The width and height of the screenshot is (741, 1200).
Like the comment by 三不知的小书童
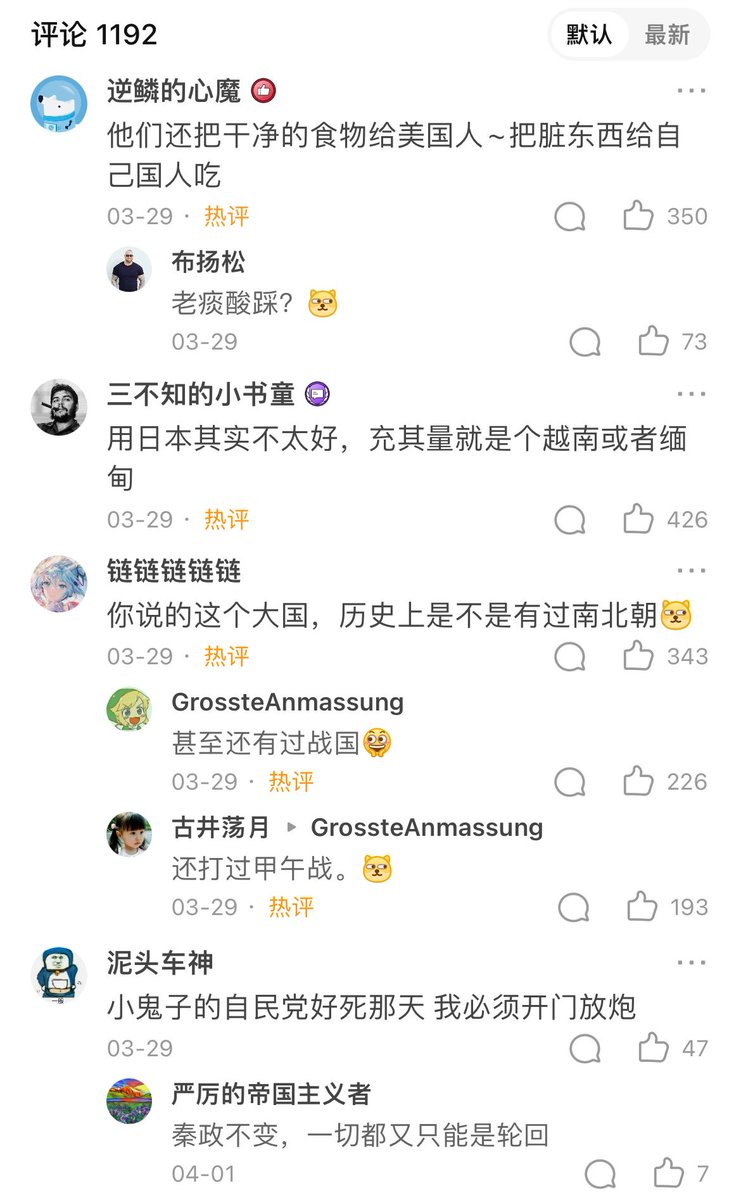[638, 519]
